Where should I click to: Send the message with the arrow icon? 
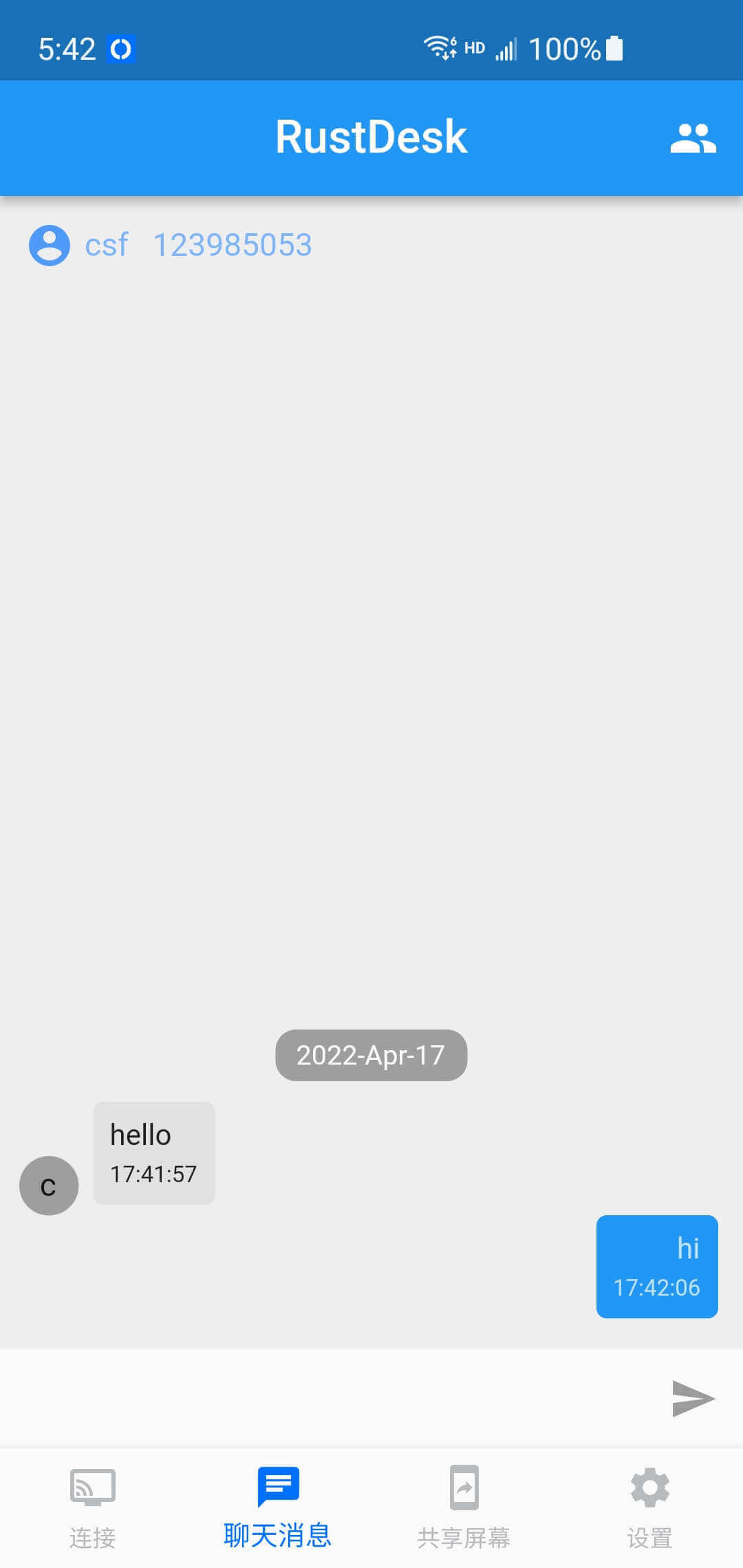tap(693, 1398)
